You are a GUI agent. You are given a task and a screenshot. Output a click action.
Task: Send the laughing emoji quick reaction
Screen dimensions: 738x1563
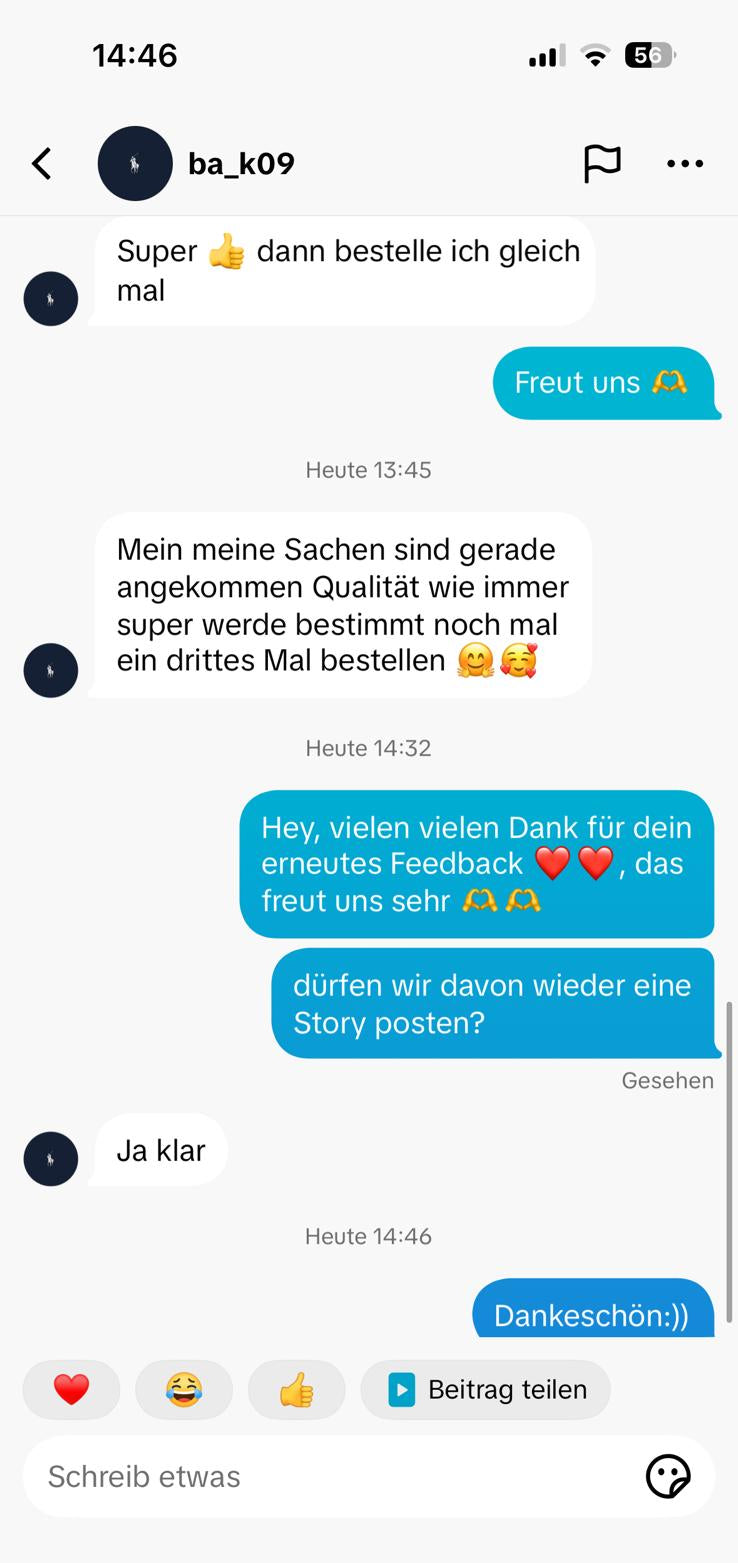click(x=184, y=1389)
